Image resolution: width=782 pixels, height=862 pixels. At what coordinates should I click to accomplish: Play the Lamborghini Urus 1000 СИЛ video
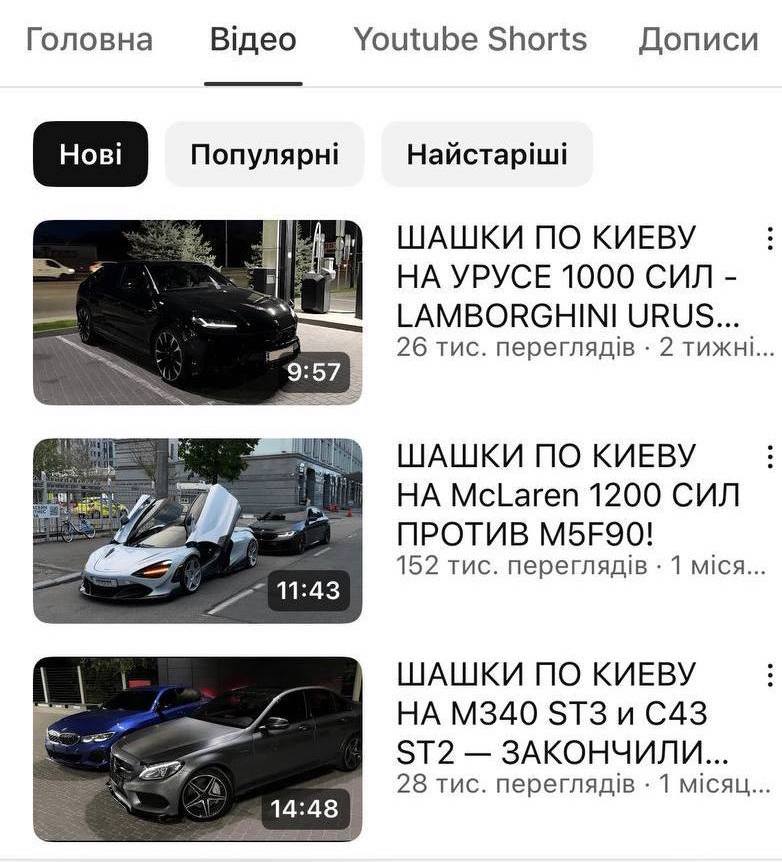point(197,312)
